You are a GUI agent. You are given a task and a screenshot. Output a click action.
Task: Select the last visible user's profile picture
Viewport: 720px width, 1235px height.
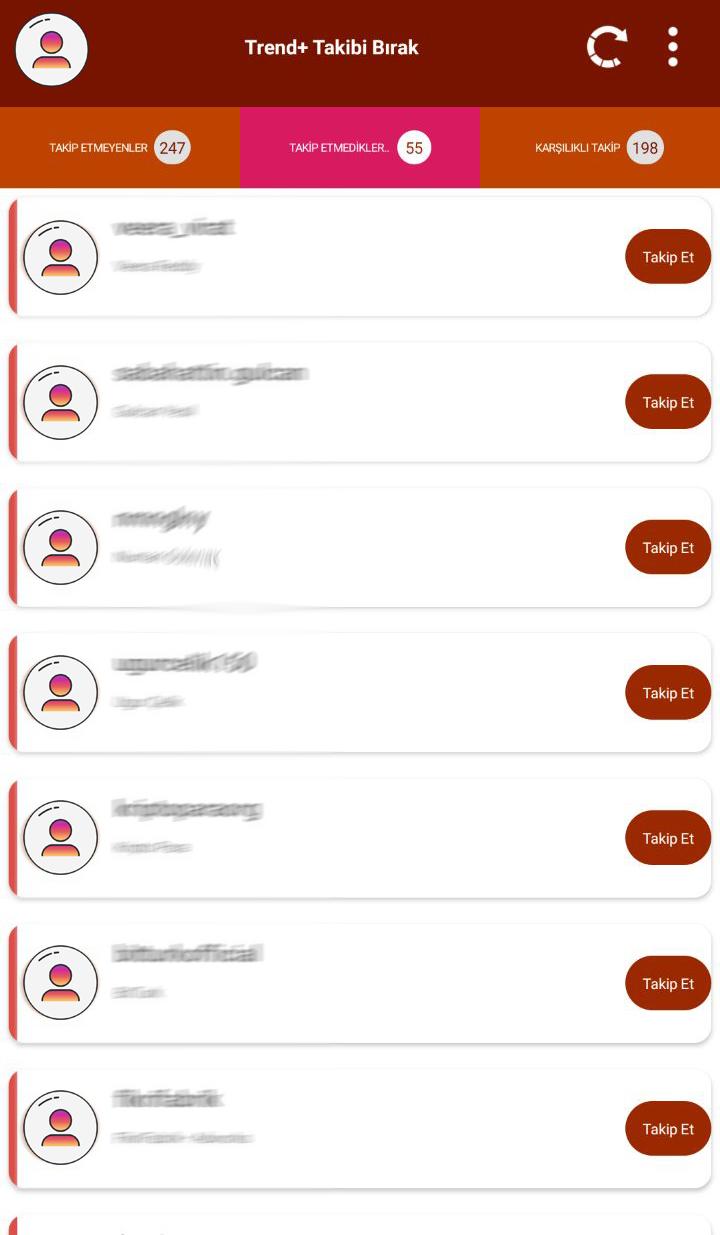tap(61, 1127)
